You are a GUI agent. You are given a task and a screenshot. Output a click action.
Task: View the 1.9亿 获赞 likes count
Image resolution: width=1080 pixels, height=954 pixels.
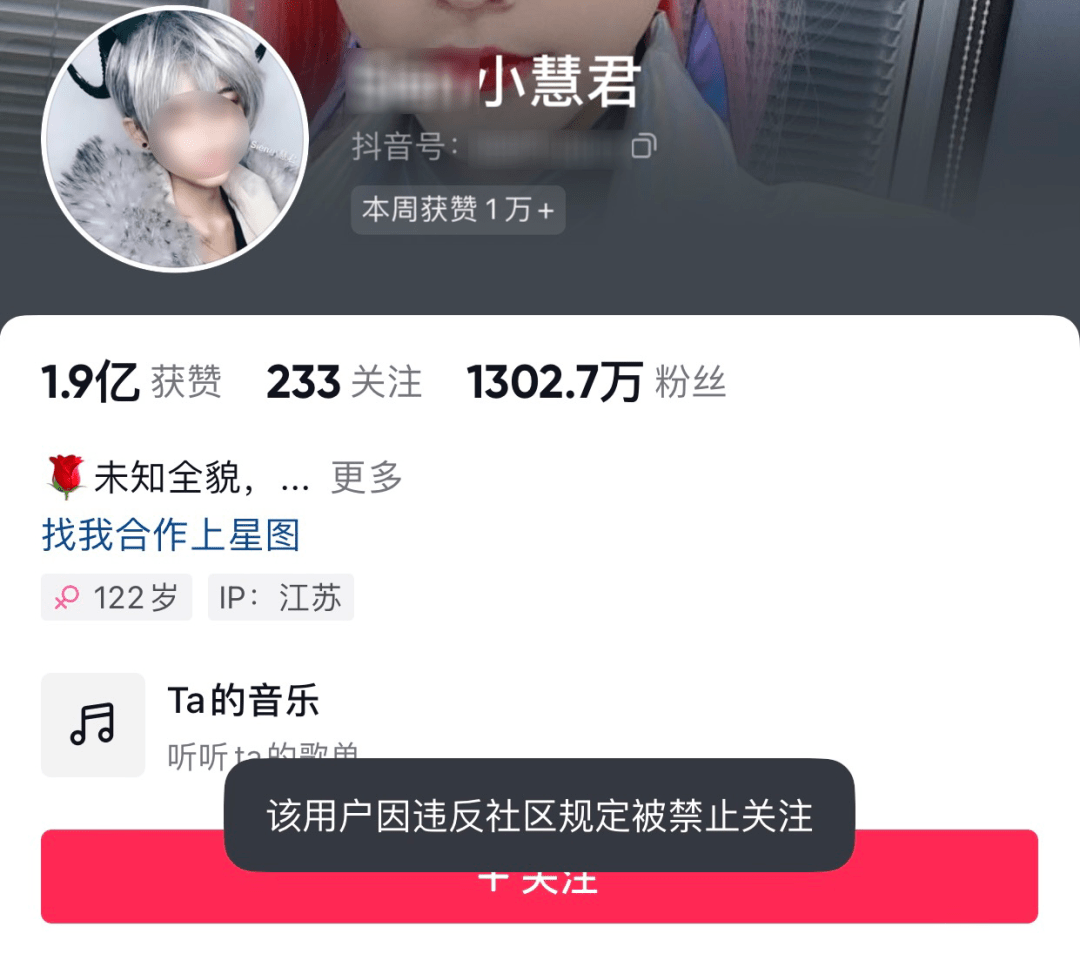pyautogui.click(x=131, y=383)
